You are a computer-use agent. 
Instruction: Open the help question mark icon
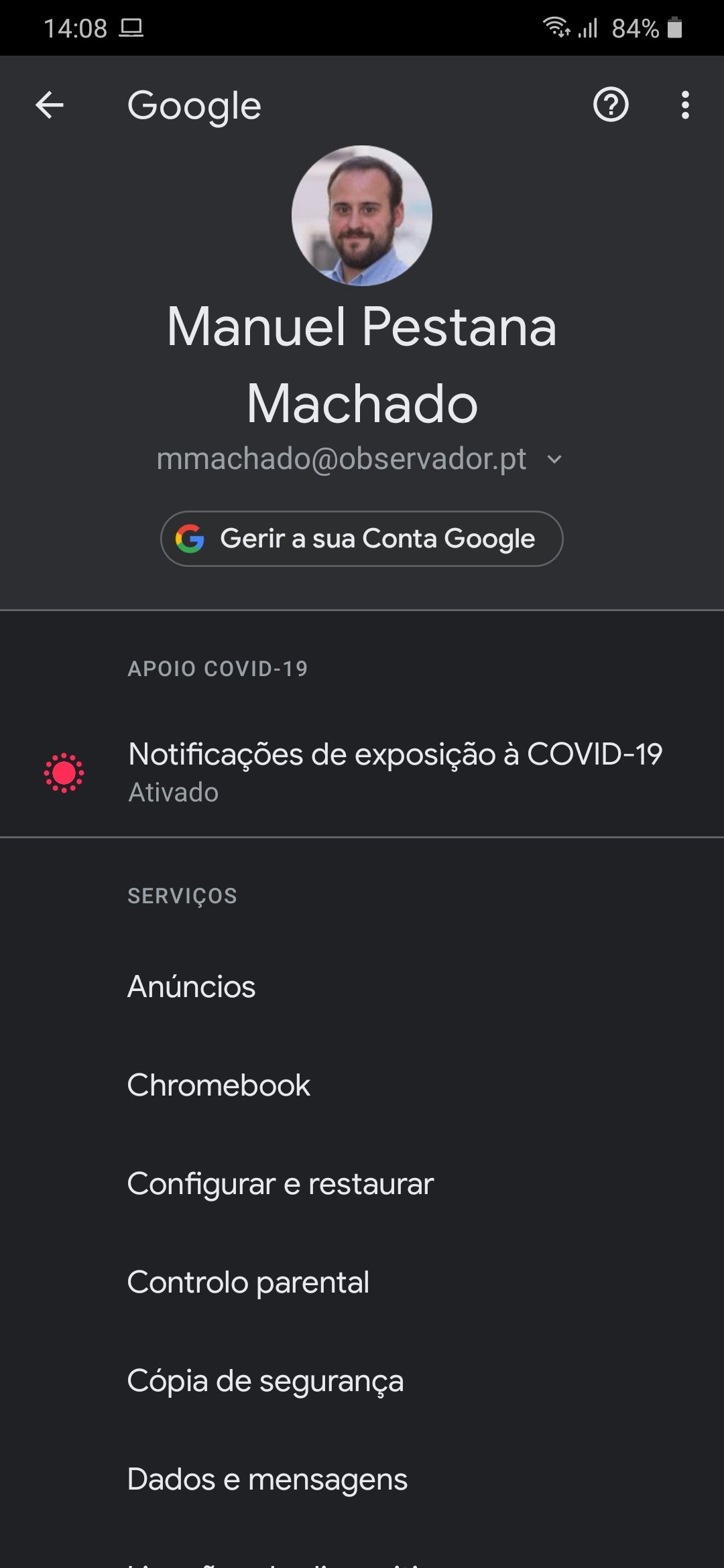611,105
